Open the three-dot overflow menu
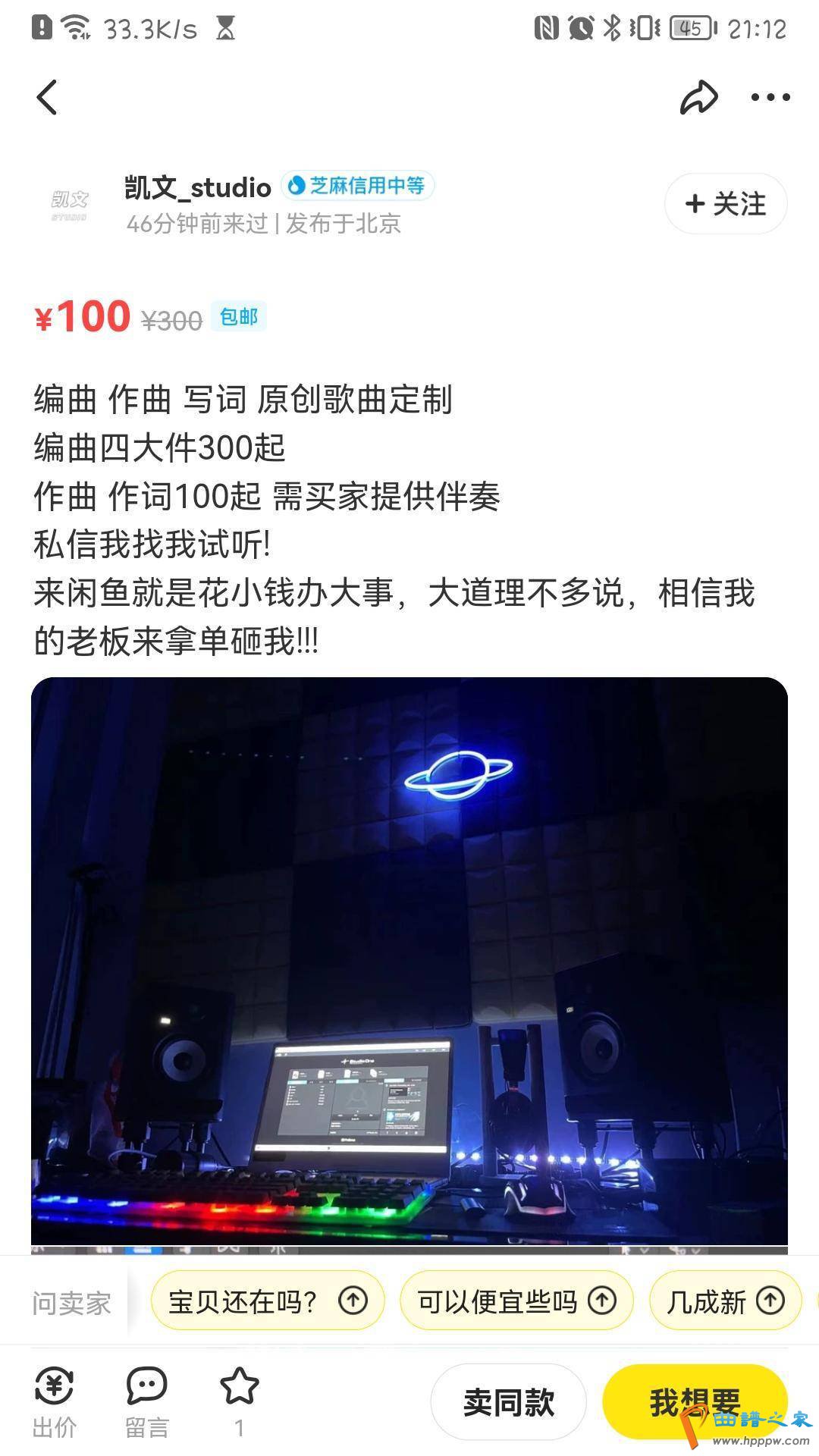819x1456 pixels. pyautogui.click(x=770, y=97)
